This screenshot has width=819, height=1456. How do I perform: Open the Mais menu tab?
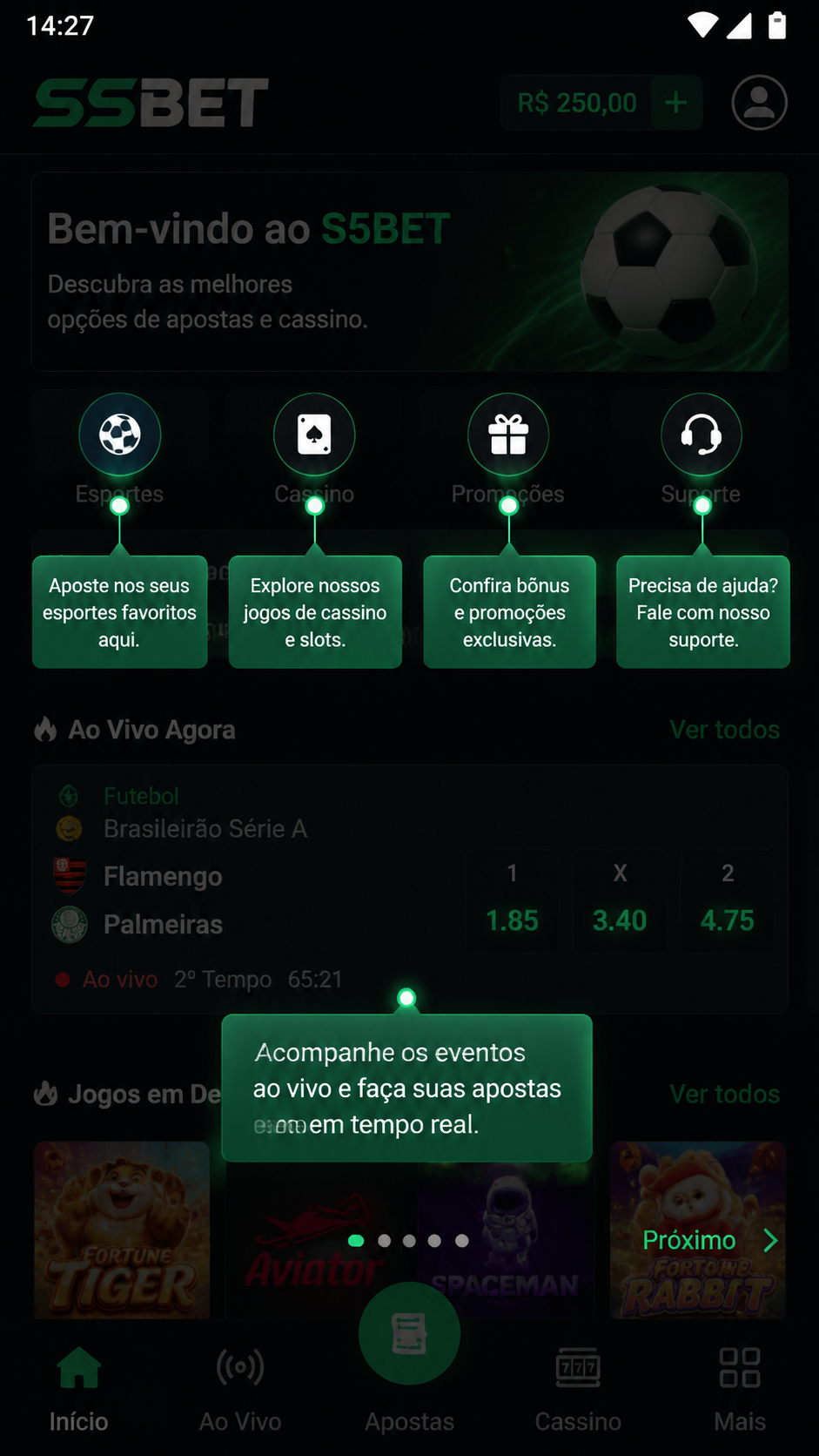tap(740, 1390)
